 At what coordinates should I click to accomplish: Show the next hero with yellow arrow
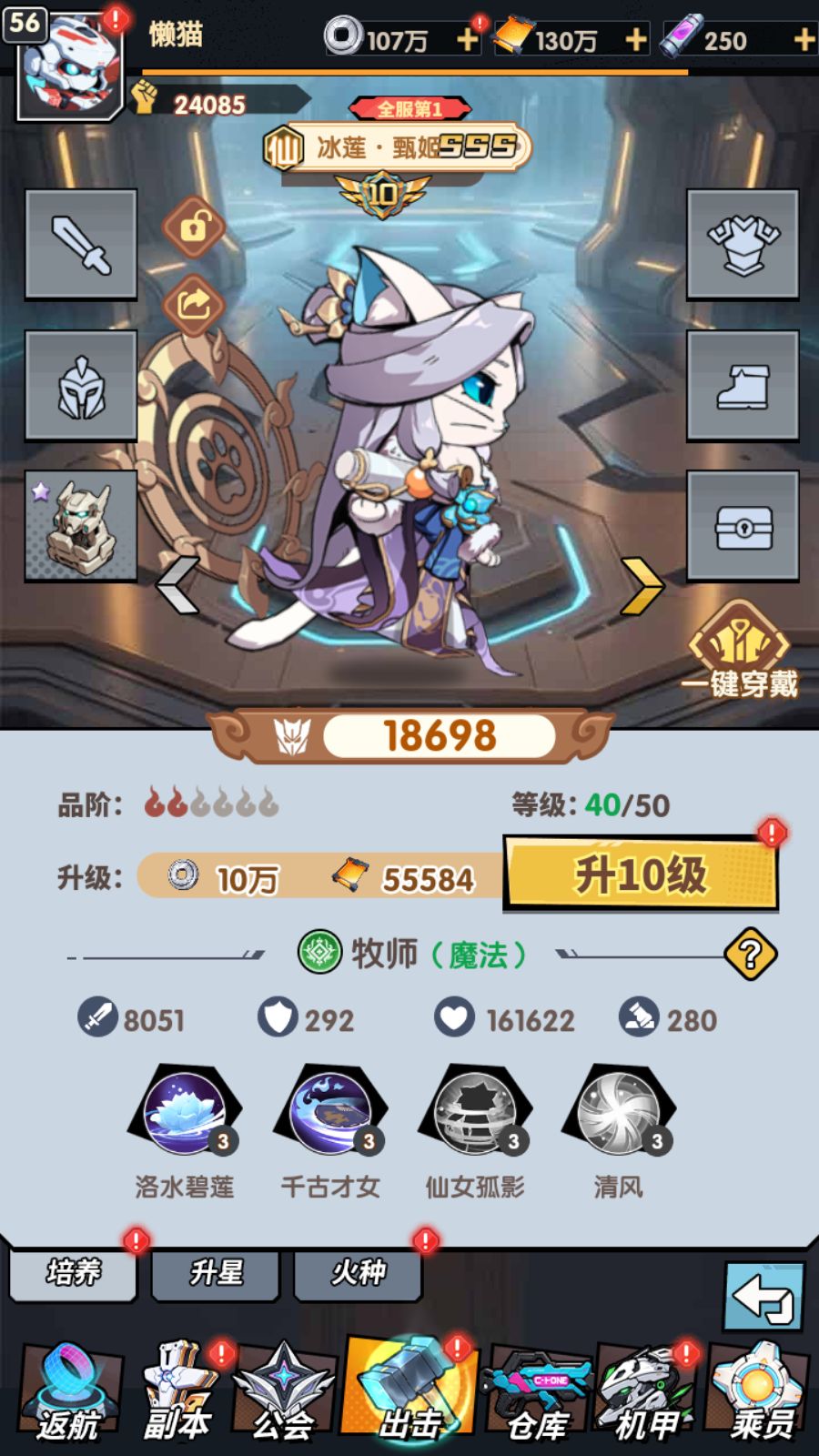(x=642, y=585)
